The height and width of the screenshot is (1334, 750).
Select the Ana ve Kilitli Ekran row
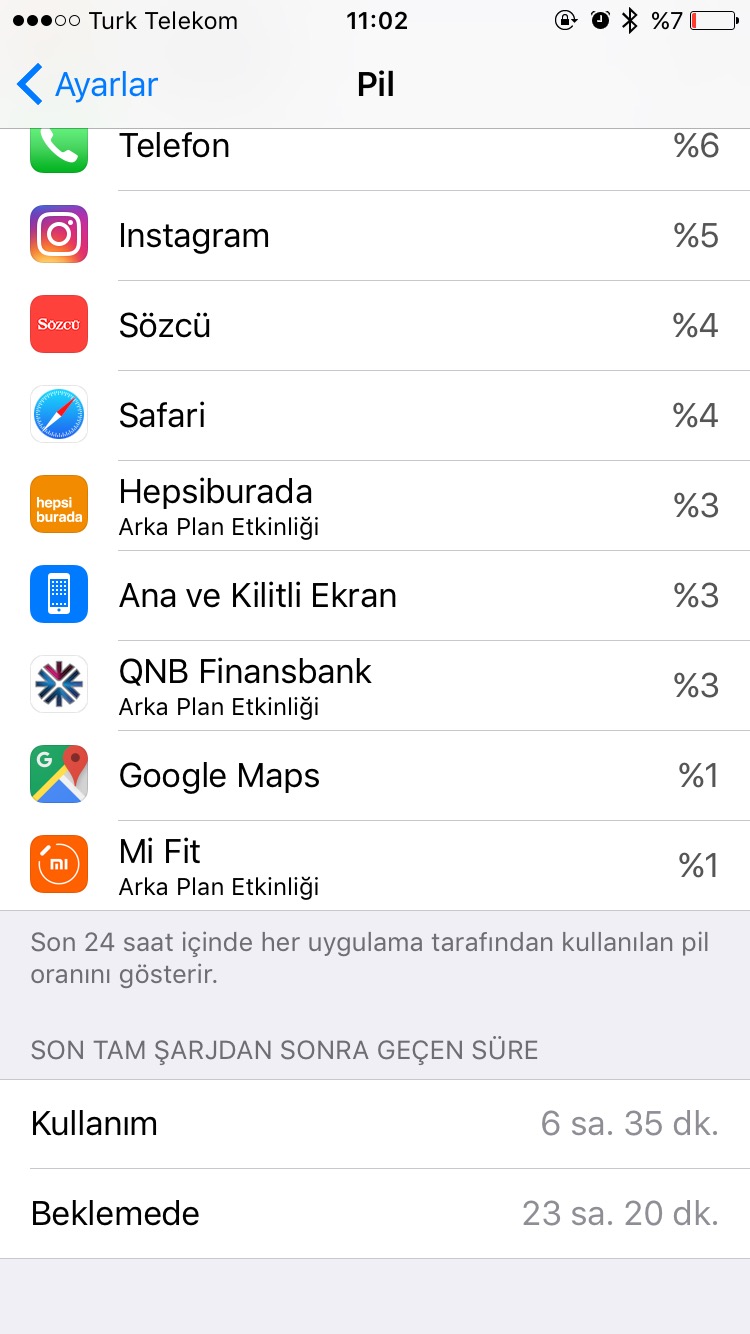(x=375, y=596)
